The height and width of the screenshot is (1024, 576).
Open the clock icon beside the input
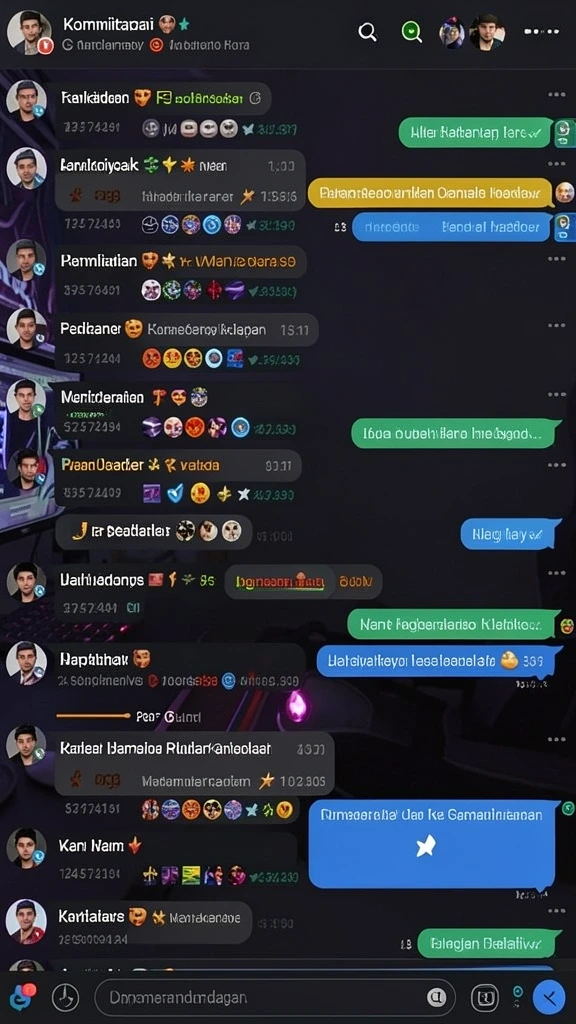[65, 998]
